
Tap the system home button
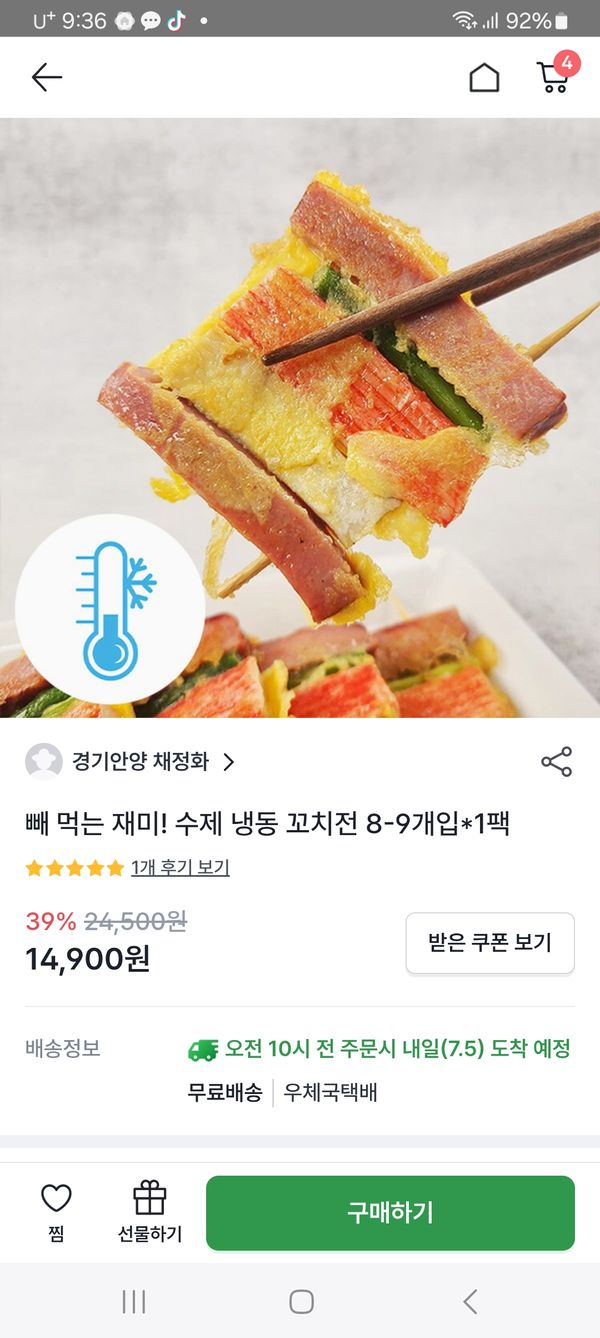click(301, 1301)
